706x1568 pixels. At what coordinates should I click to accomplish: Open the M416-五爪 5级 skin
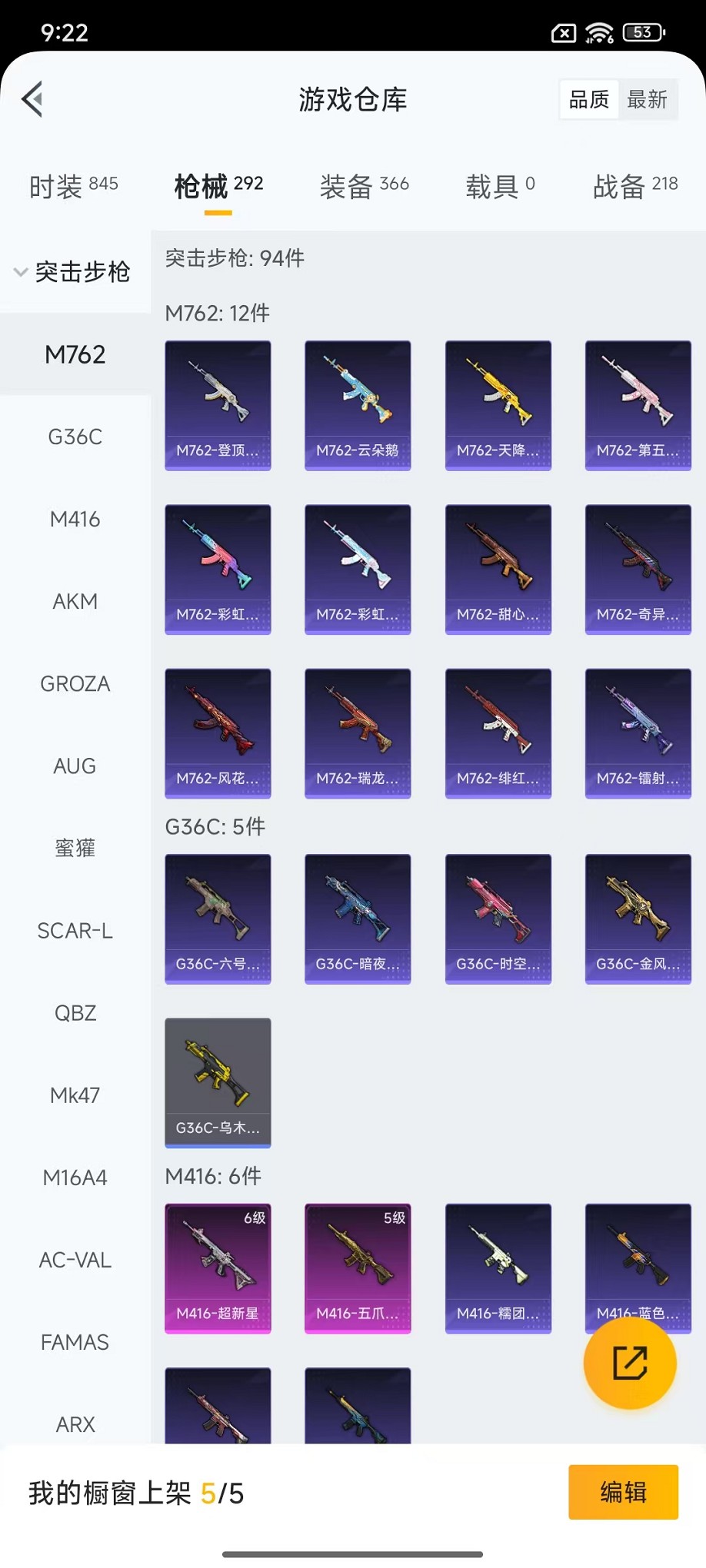358,1268
